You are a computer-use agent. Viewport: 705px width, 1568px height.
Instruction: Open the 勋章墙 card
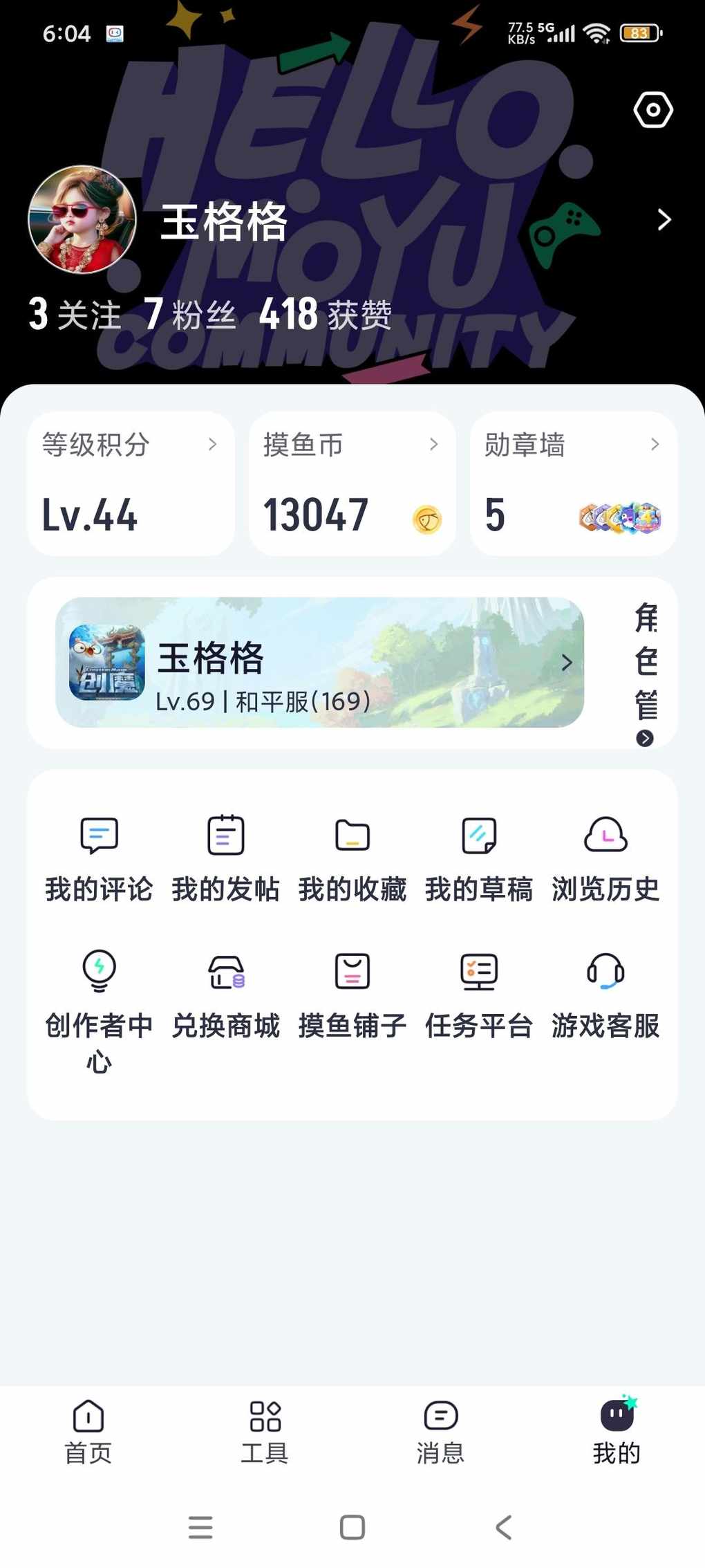click(573, 483)
